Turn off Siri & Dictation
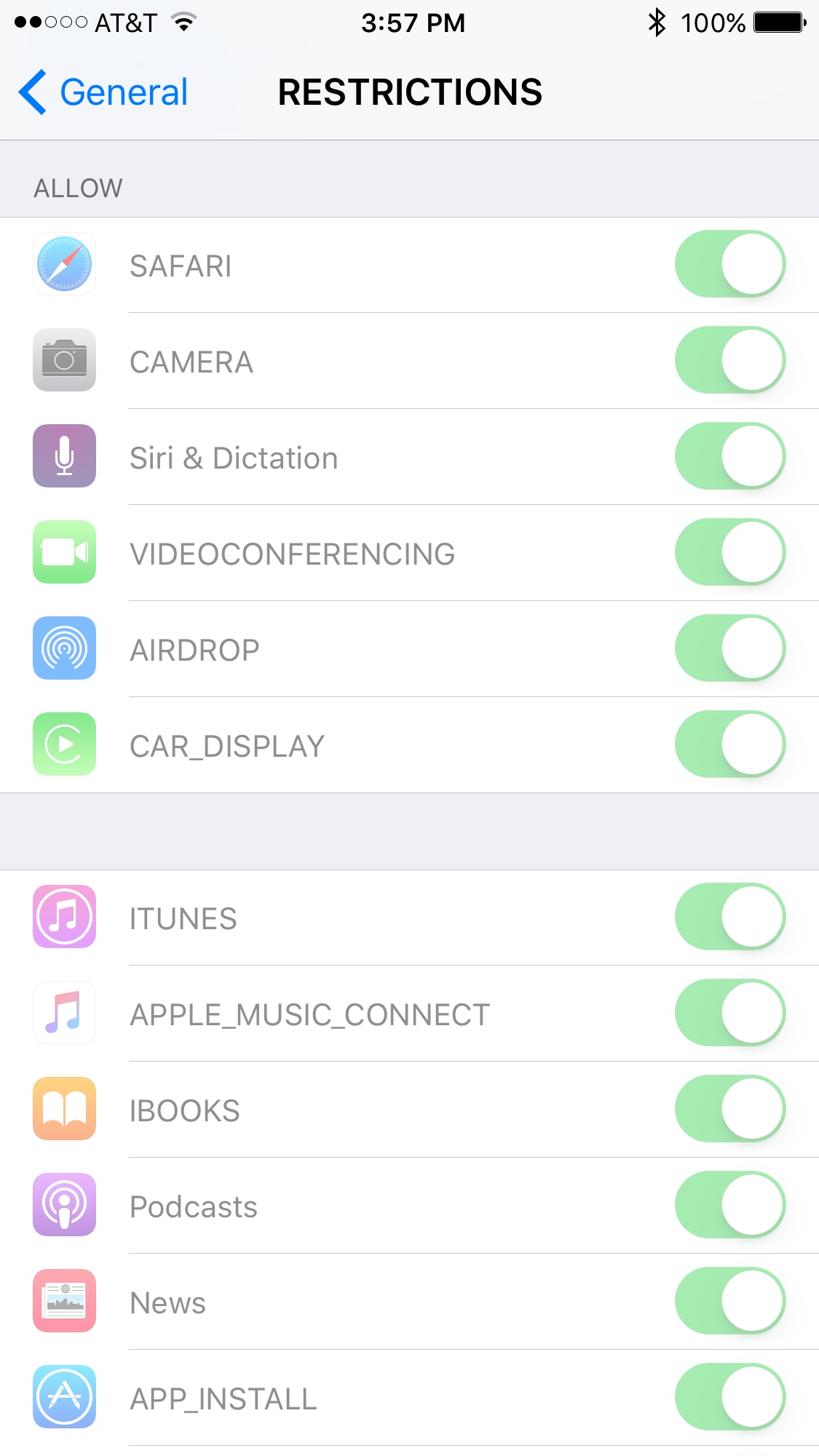The image size is (819, 1456). [729, 456]
